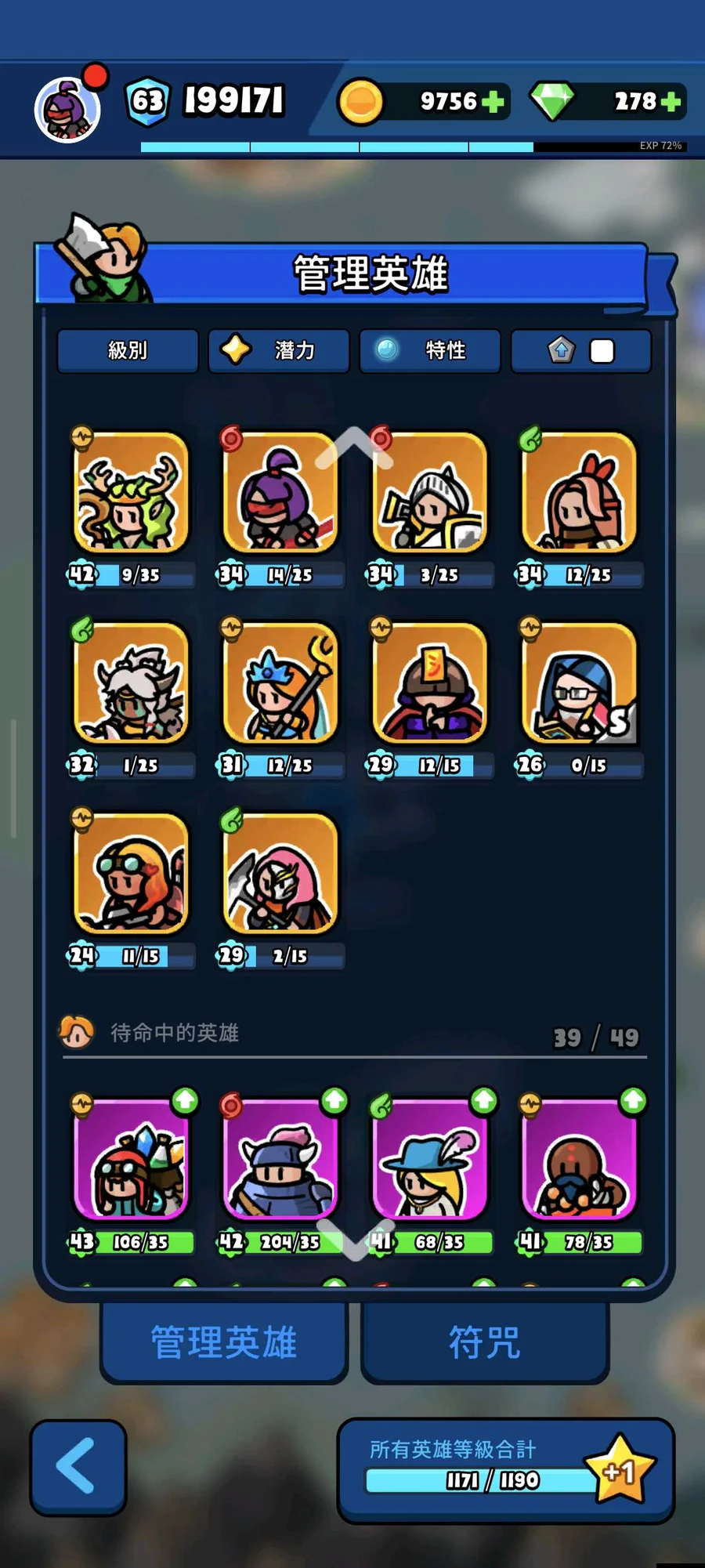Image resolution: width=705 pixels, height=1568 pixels.
Task: Sort heroes by 級別
Action: pyautogui.click(x=128, y=350)
